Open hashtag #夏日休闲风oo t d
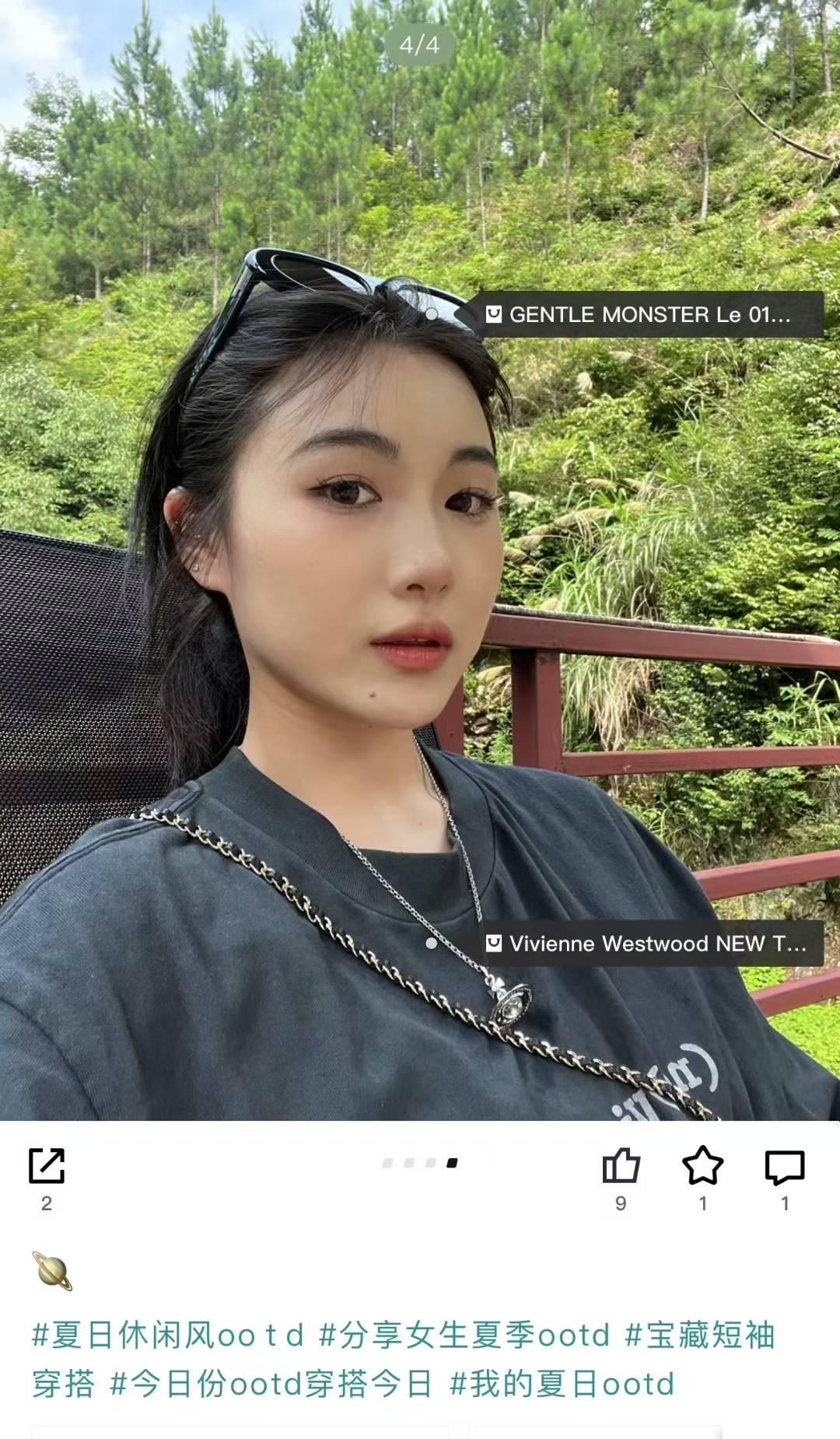The width and height of the screenshot is (840, 1439). tap(167, 1336)
